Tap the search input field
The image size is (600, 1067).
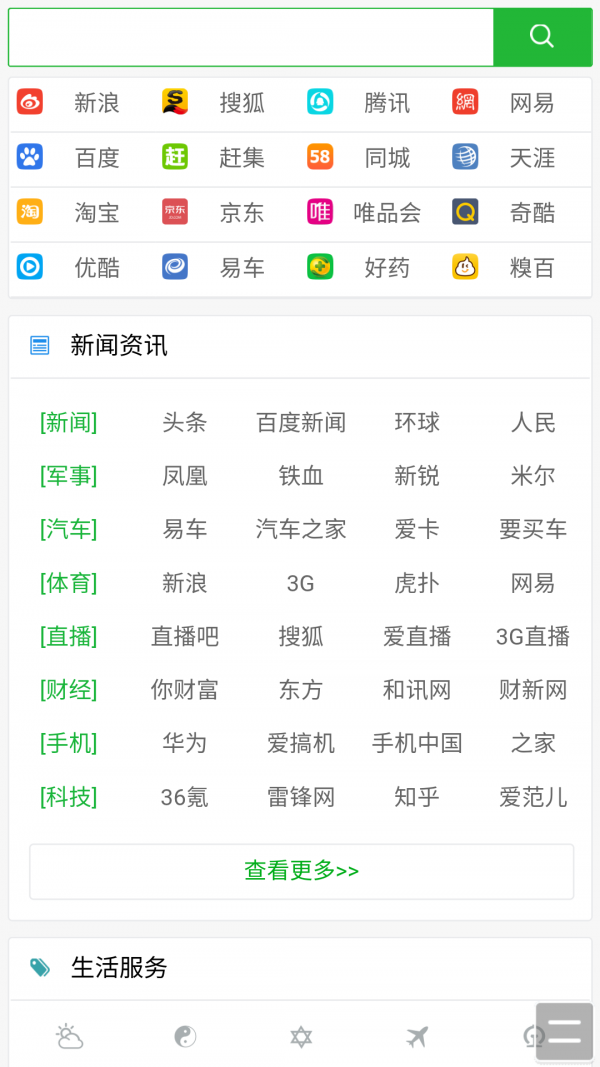(250, 37)
